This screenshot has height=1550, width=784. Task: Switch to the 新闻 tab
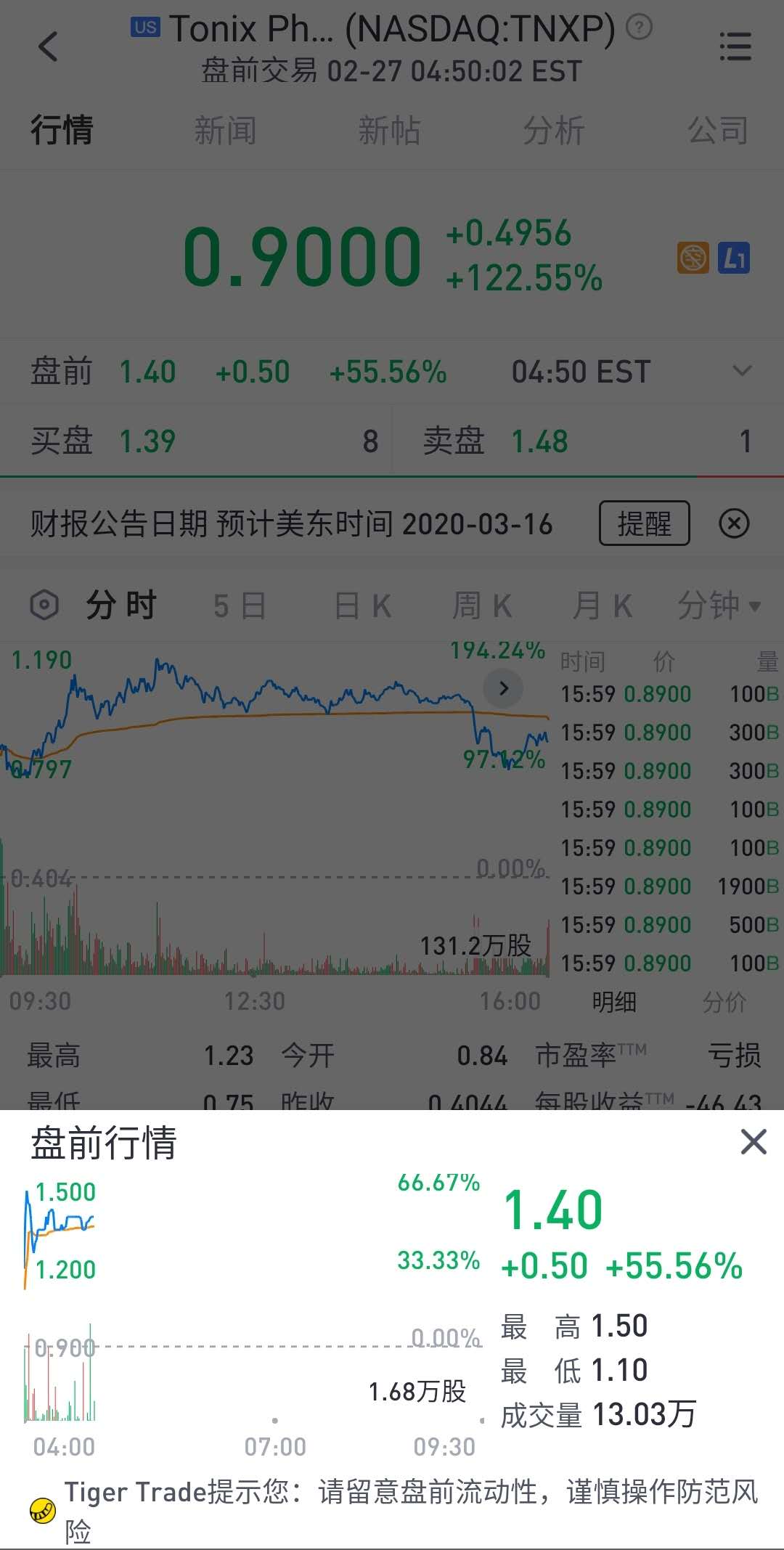point(225,131)
